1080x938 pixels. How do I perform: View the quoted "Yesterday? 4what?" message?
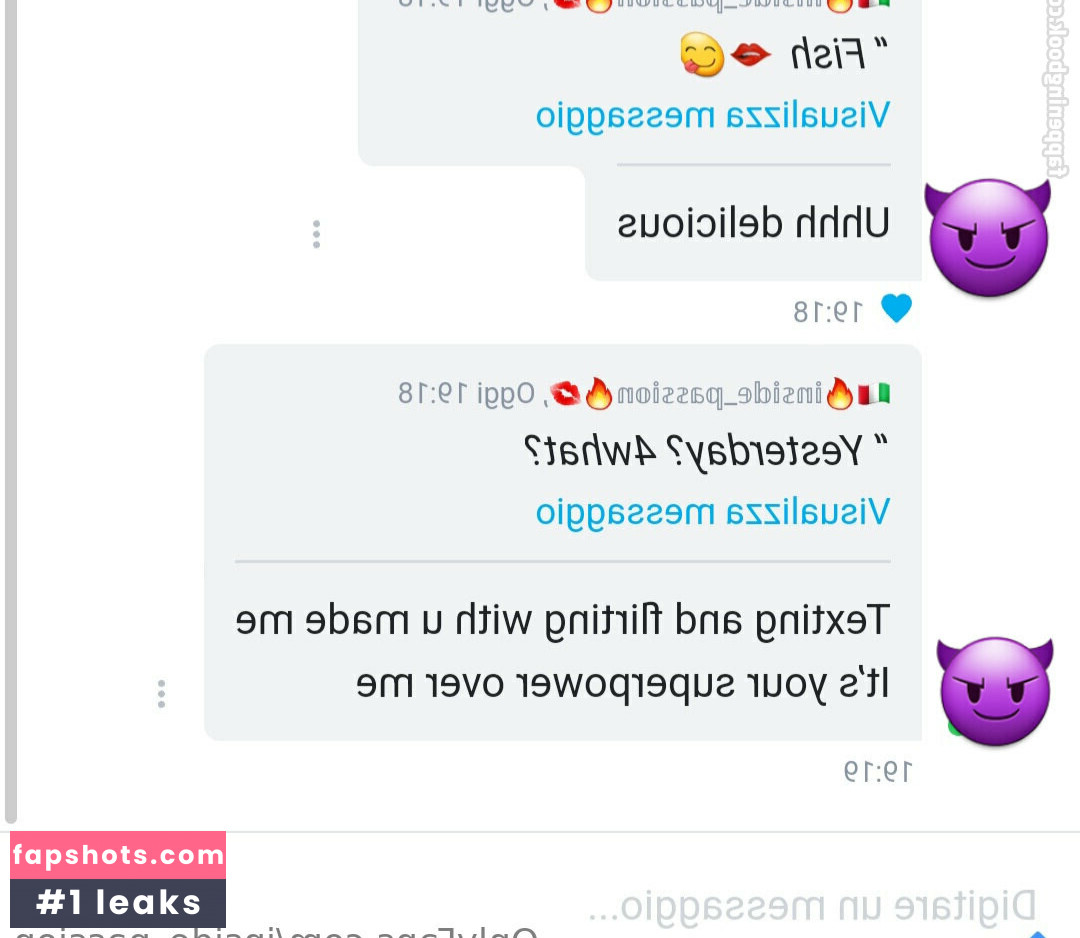(x=712, y=512)
